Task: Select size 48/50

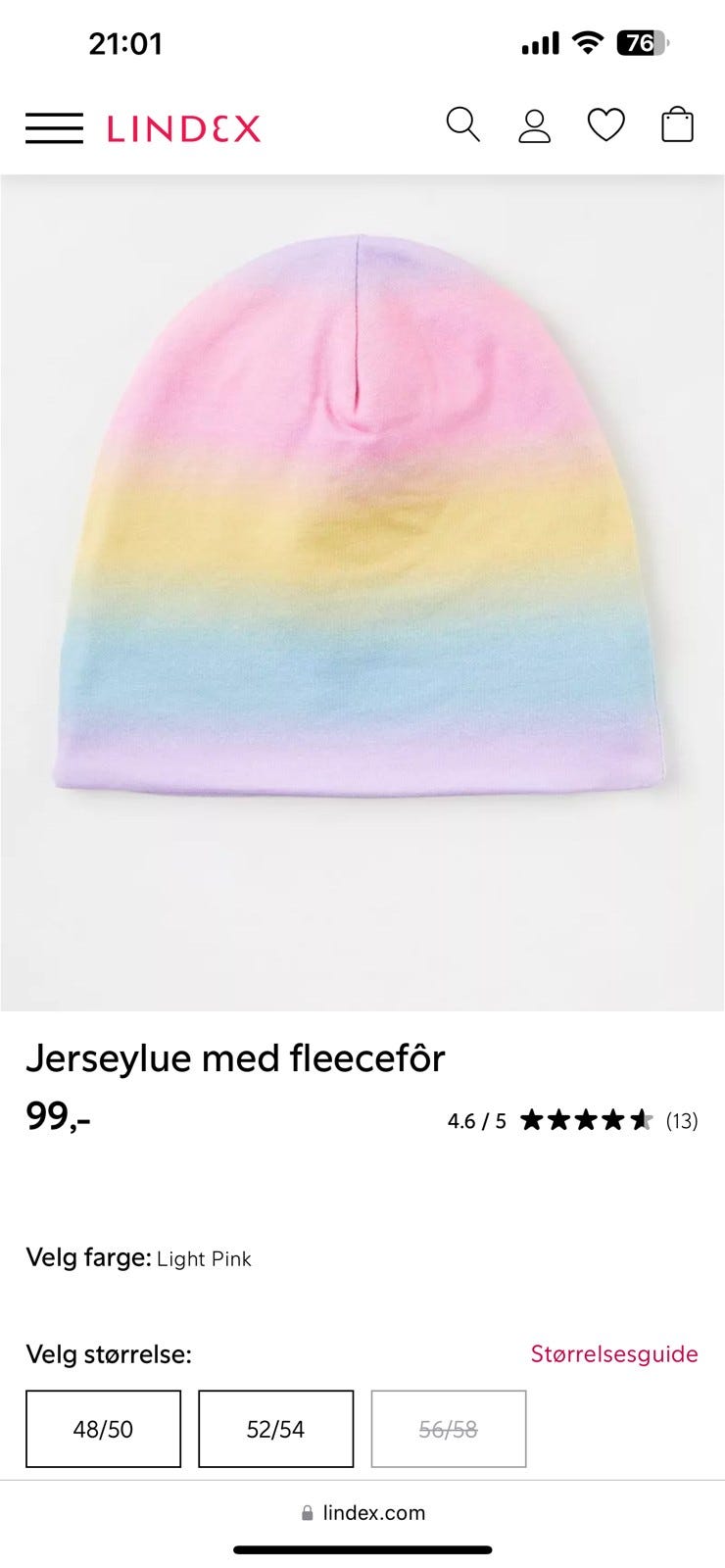Action: click(103, 1429)
